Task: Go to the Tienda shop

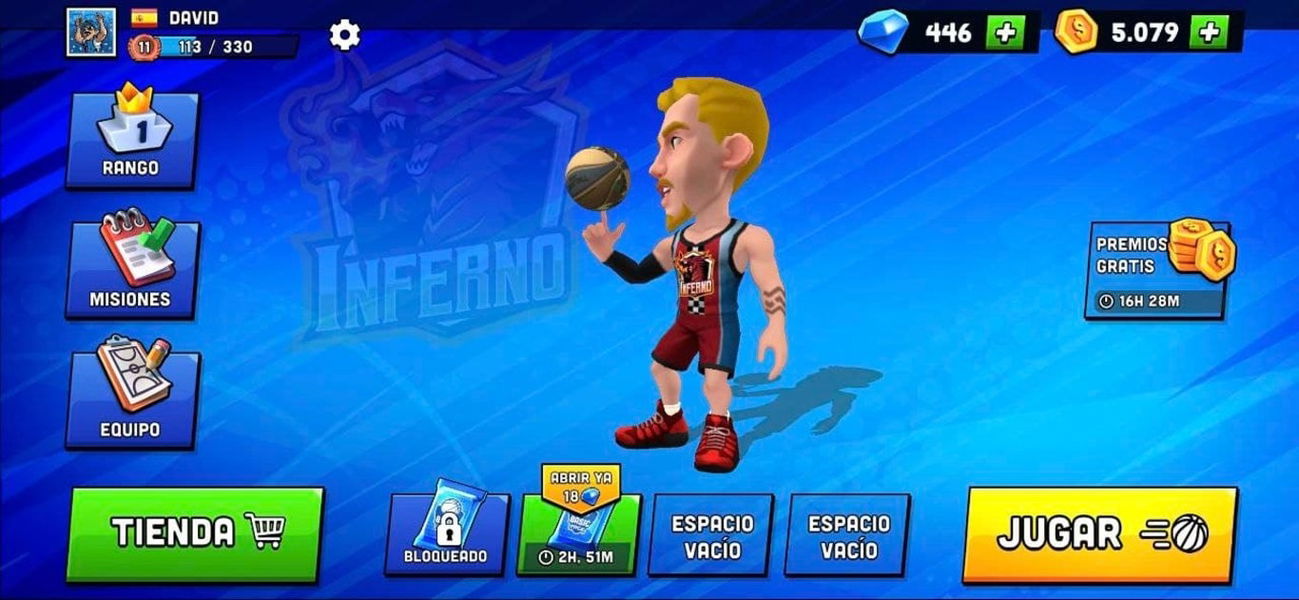Action: (x=195, y=533)
